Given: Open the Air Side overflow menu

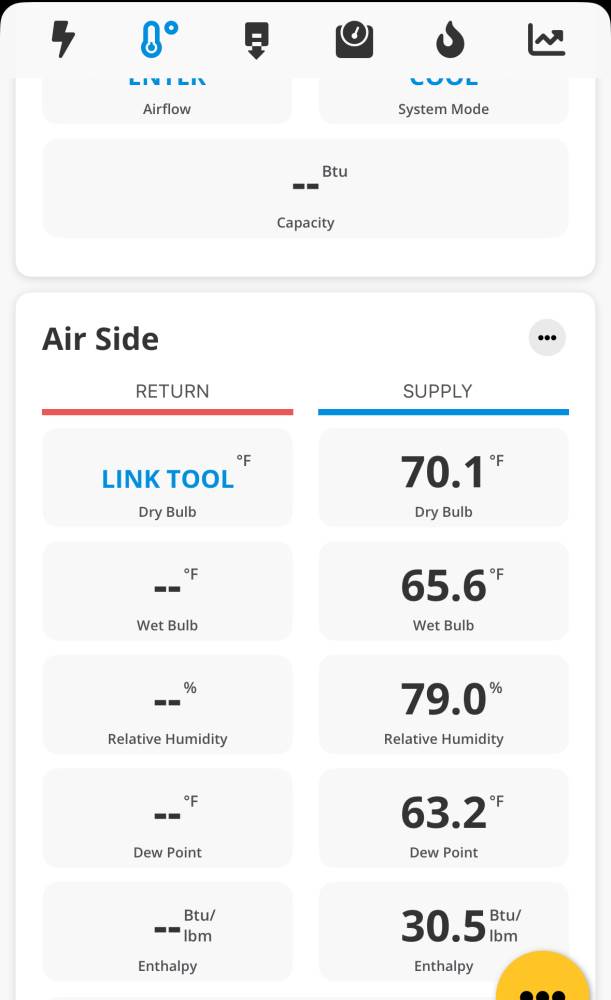Looking at the screenshot, I should click(x=547, y=338).
